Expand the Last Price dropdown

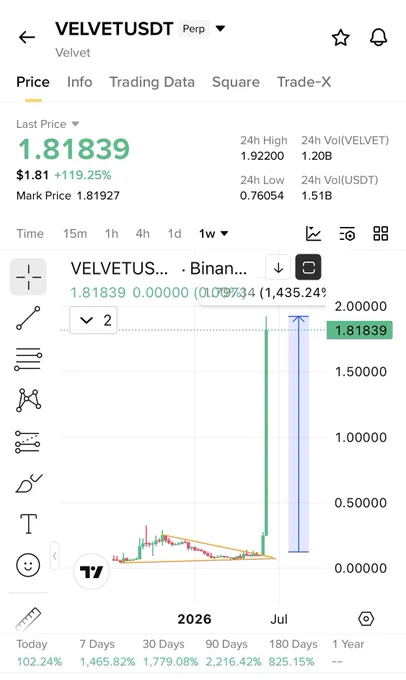pos(75,124)
